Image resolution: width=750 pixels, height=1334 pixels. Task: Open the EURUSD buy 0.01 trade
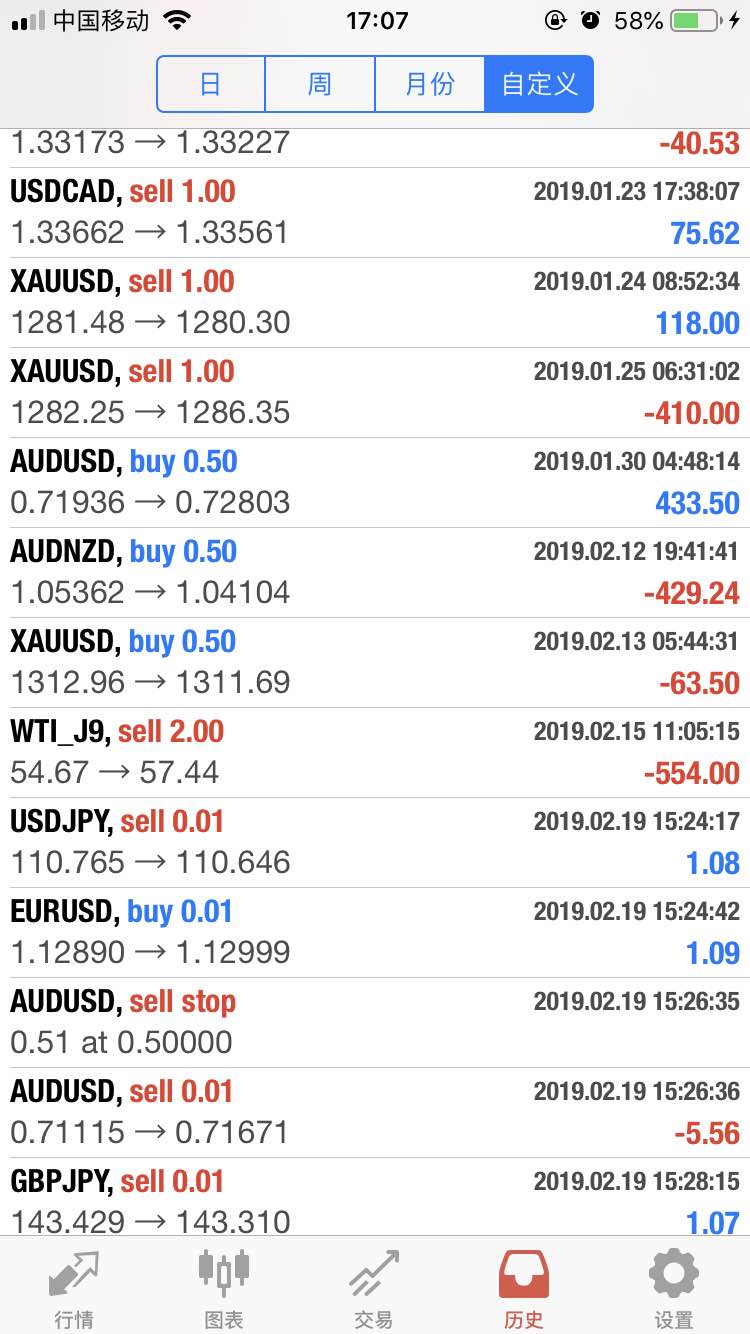point(375,933)
